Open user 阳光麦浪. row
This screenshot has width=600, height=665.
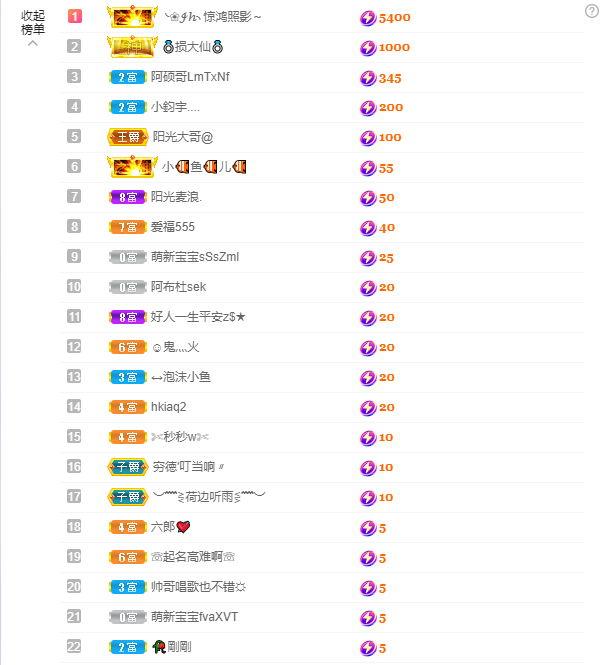[x=177, y=197]
